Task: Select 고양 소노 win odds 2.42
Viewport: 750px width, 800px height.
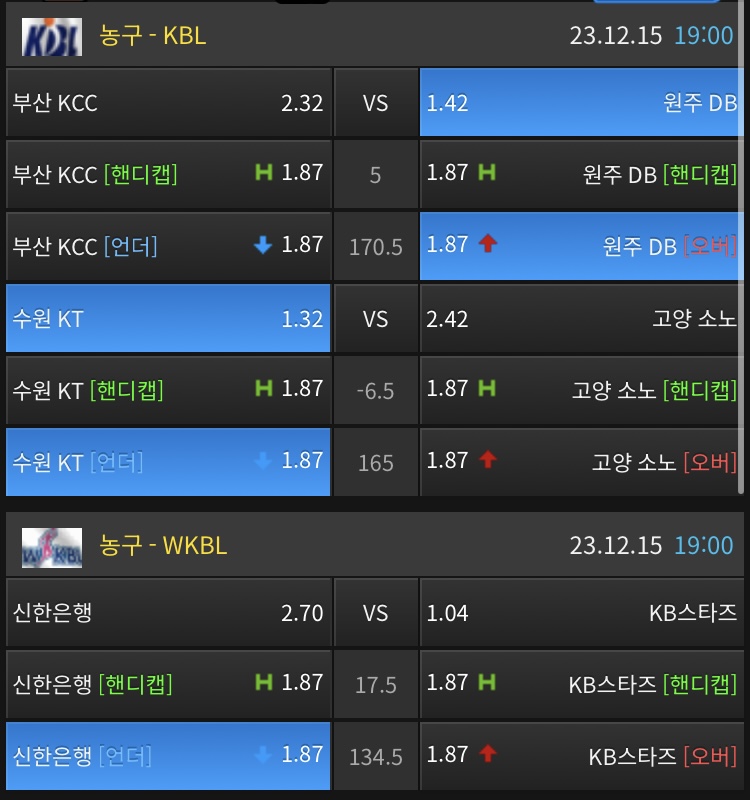Action: pyautogui.click(x=581, y=318)
